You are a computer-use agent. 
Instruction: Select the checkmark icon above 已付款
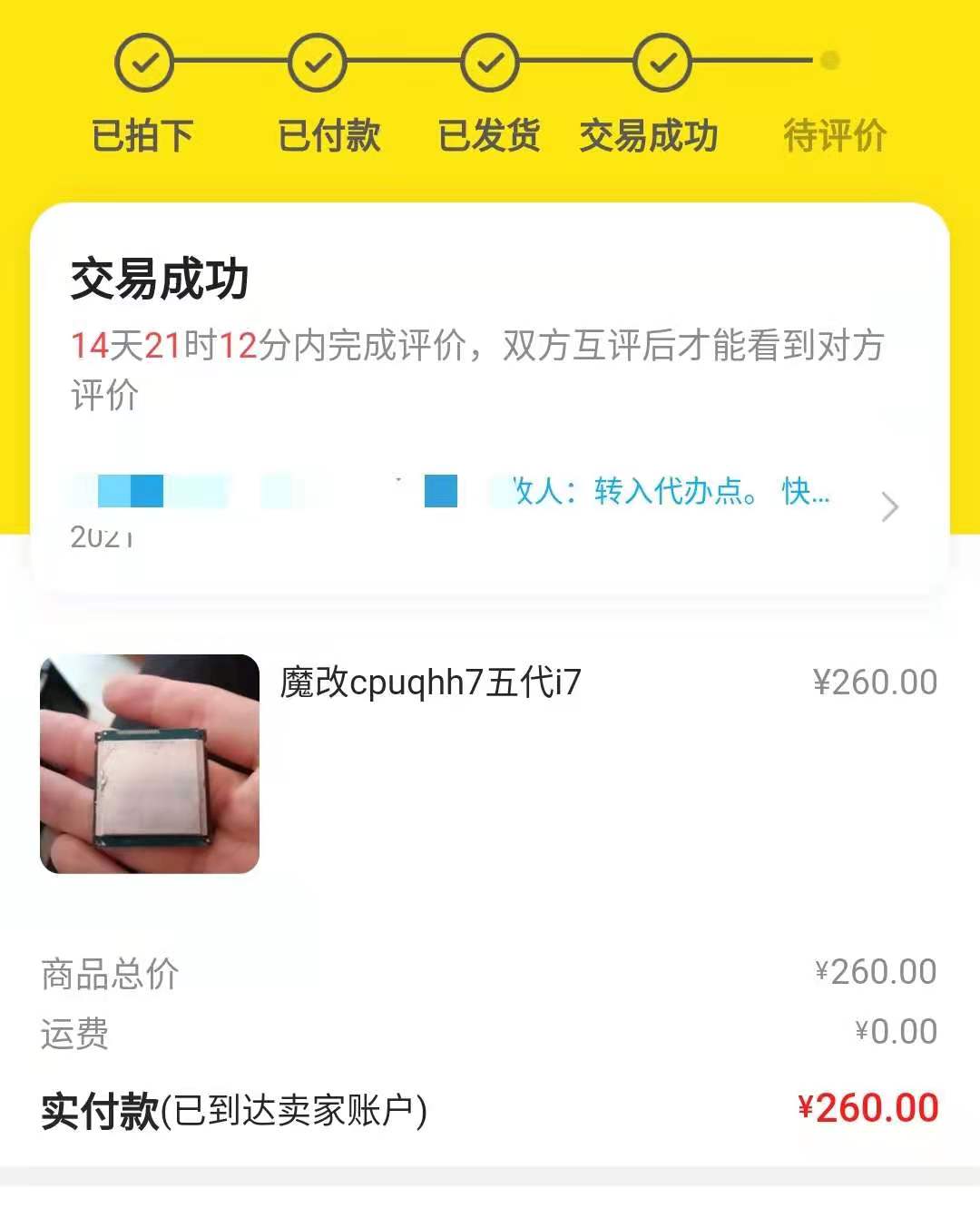point(315,62)
